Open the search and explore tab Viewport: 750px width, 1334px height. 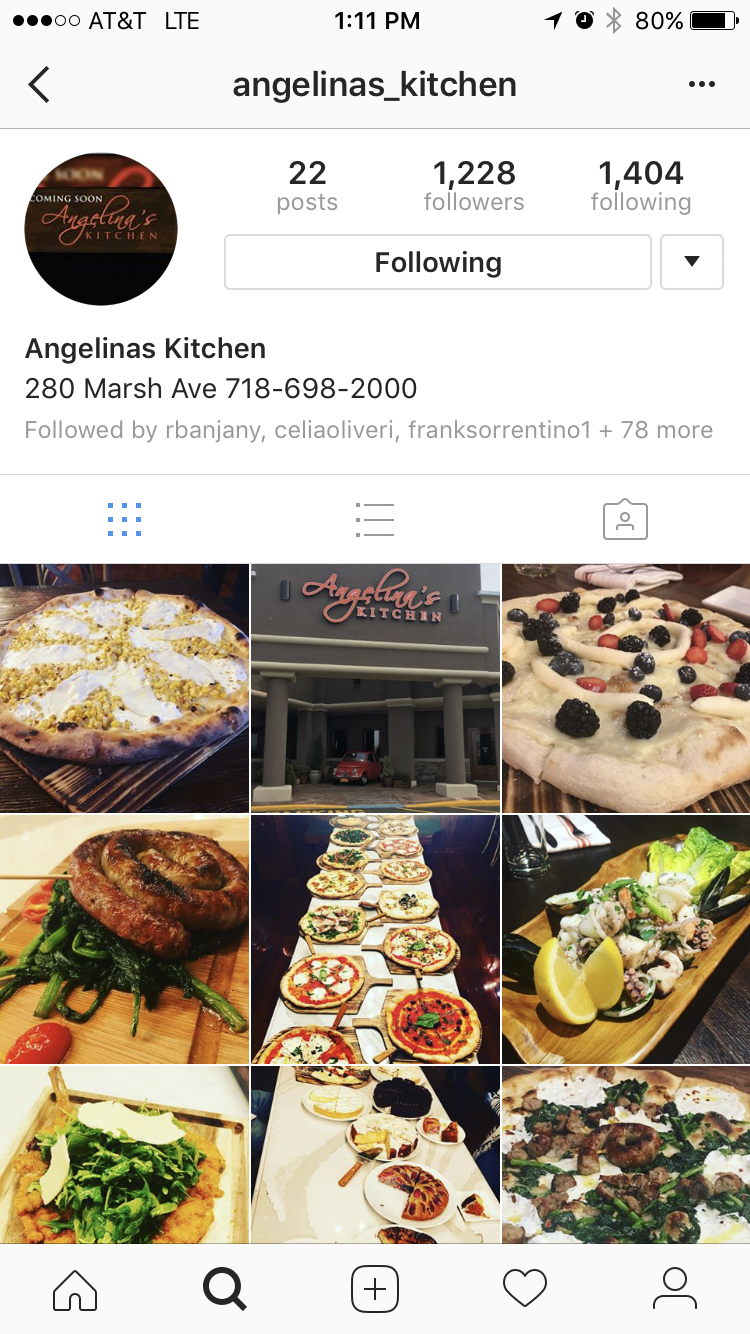(x=225, y=1288)
